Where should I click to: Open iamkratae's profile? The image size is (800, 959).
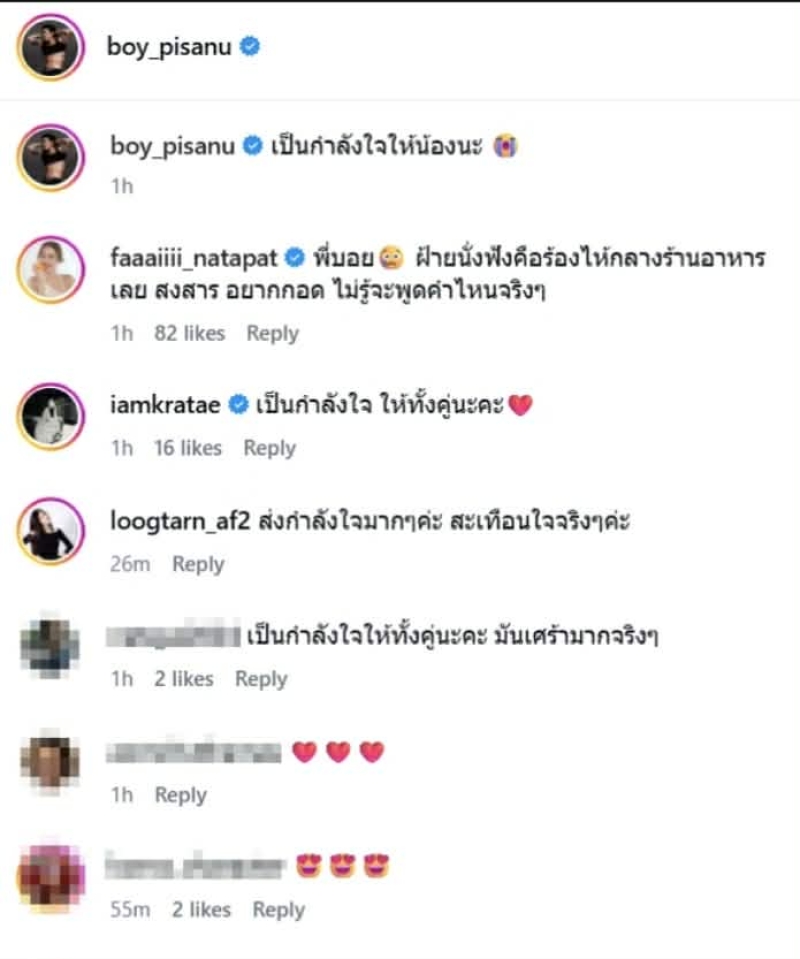[168, 405]
